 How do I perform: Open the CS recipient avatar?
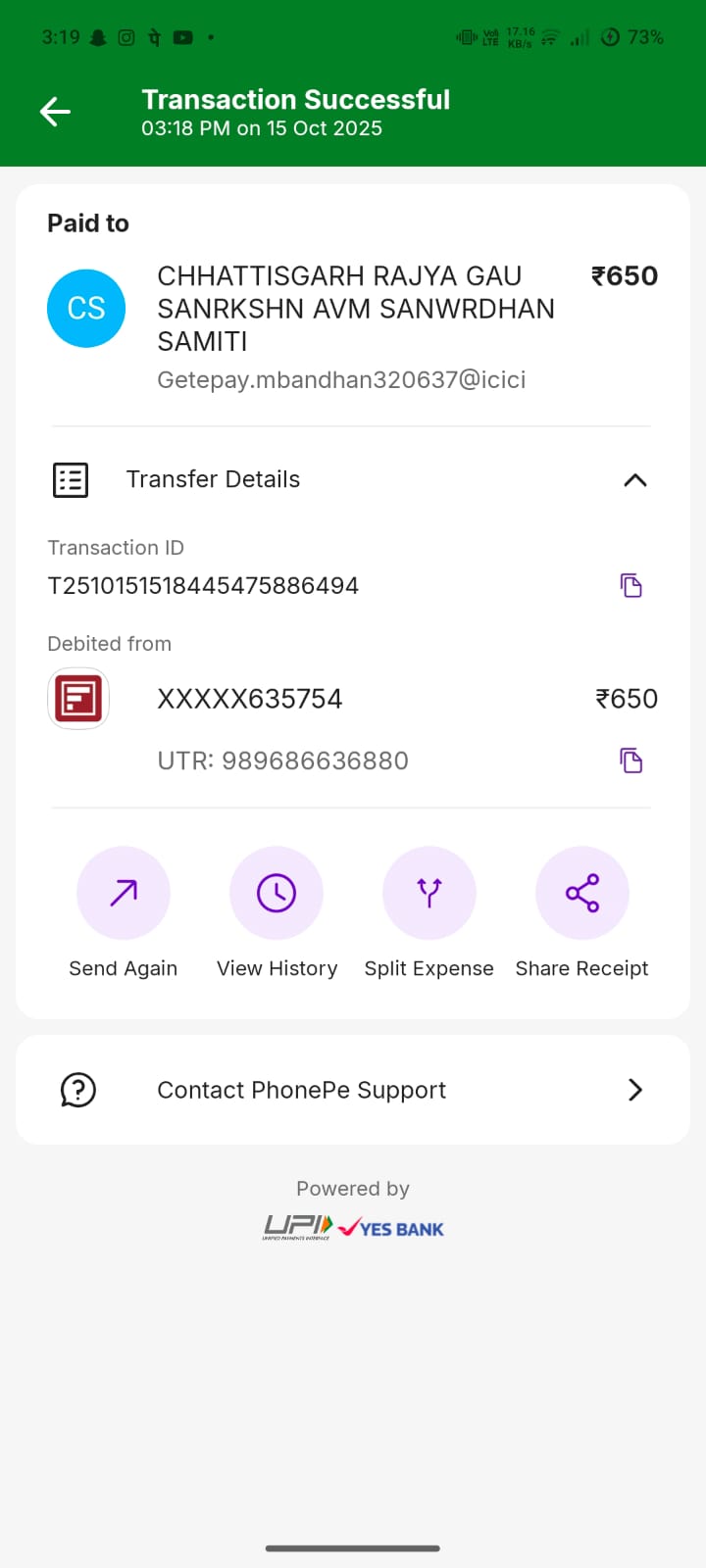coord(86,309)
